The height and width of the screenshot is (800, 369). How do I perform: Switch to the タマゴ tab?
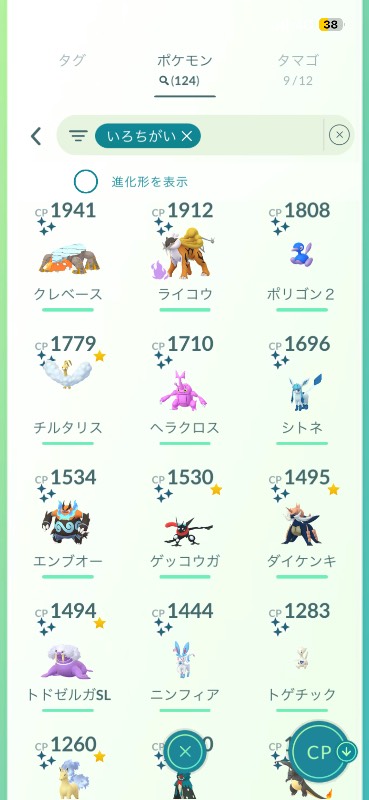(299, 67)
